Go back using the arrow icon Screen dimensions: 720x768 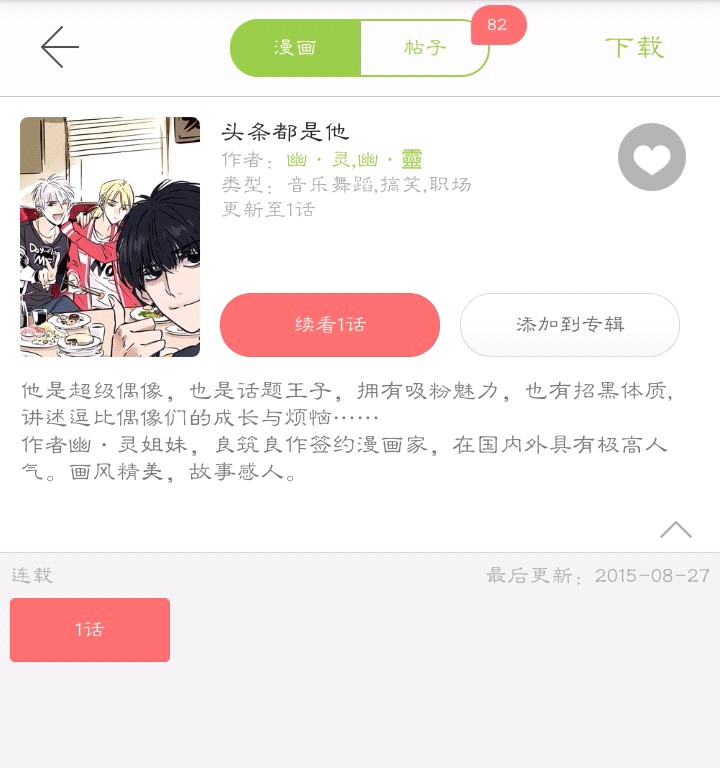point(60,47)
